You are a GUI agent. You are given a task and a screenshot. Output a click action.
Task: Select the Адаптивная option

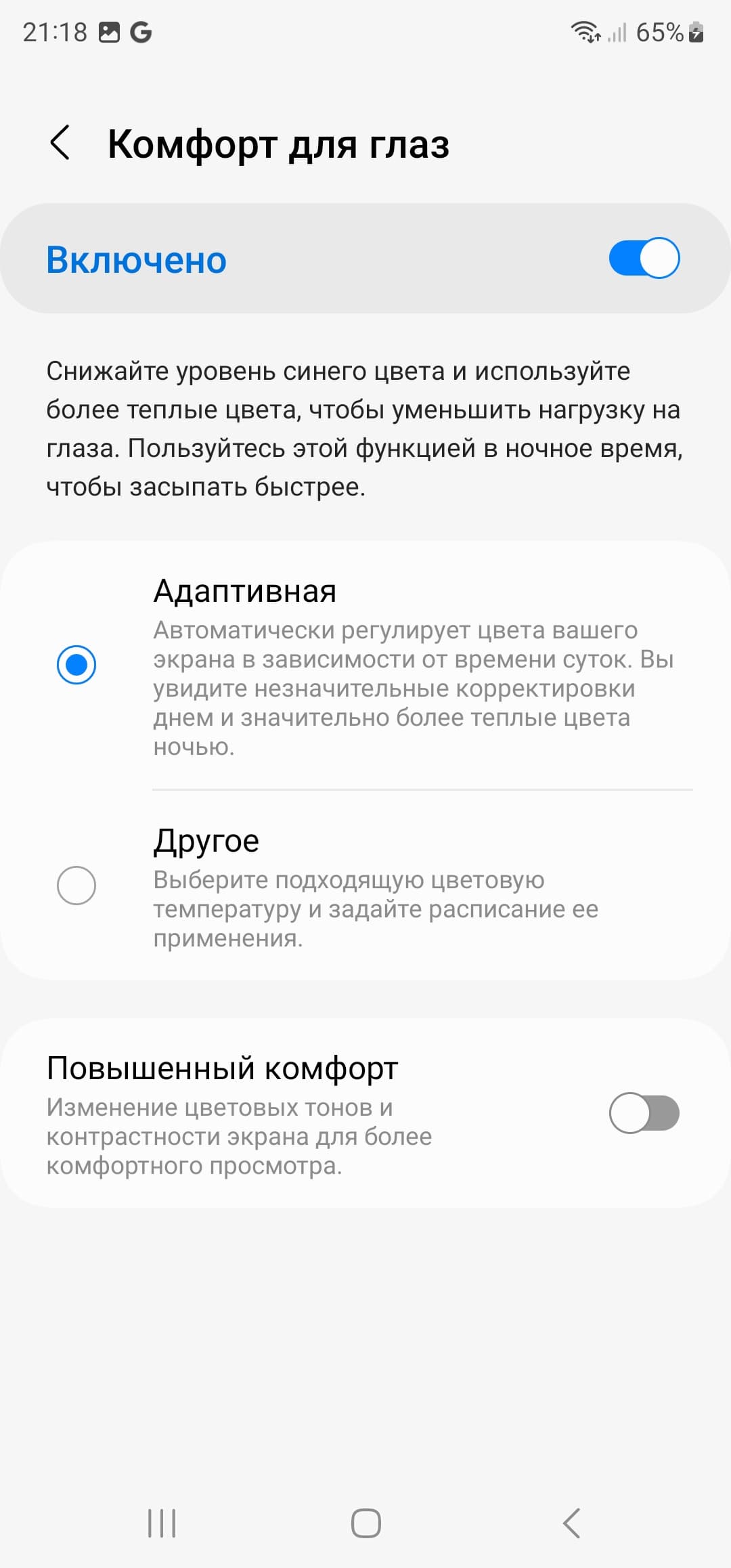pyautogui.click(x=76, y=664)
